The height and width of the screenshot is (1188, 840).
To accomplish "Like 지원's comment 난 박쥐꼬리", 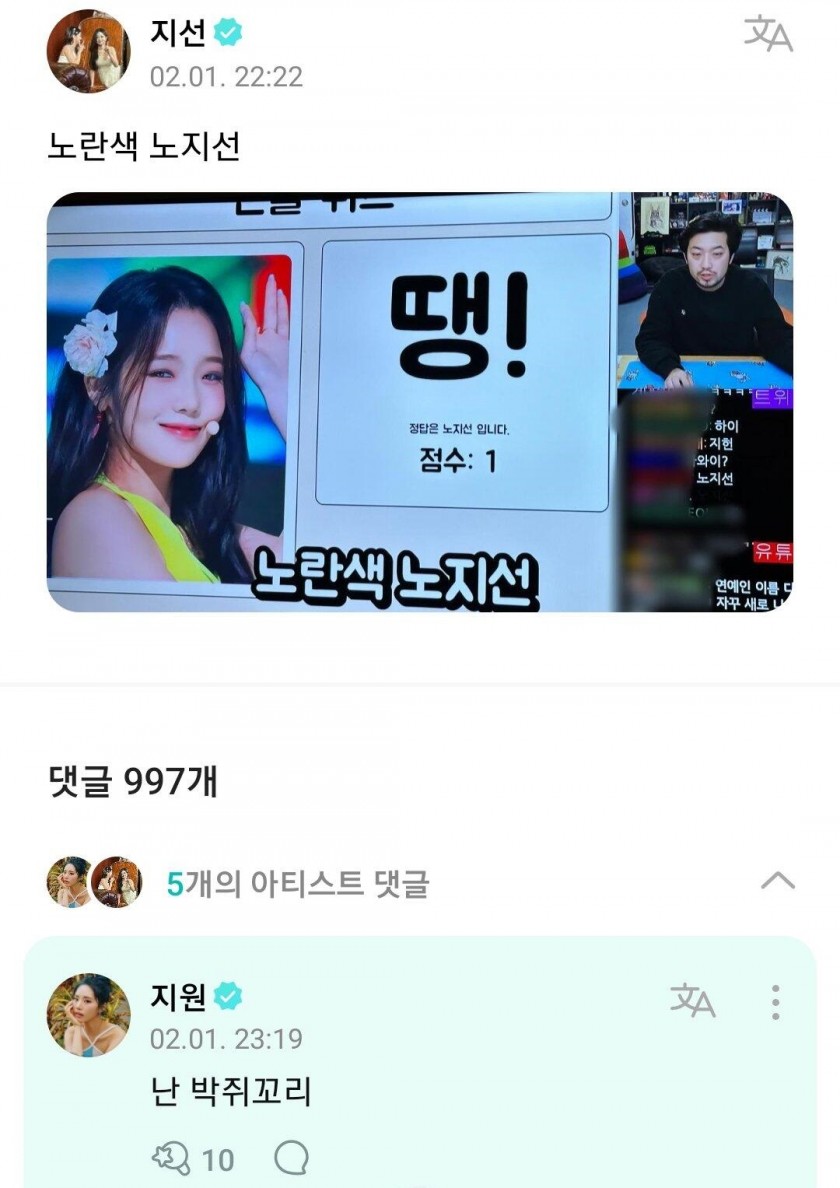I will click(170, 1159).
